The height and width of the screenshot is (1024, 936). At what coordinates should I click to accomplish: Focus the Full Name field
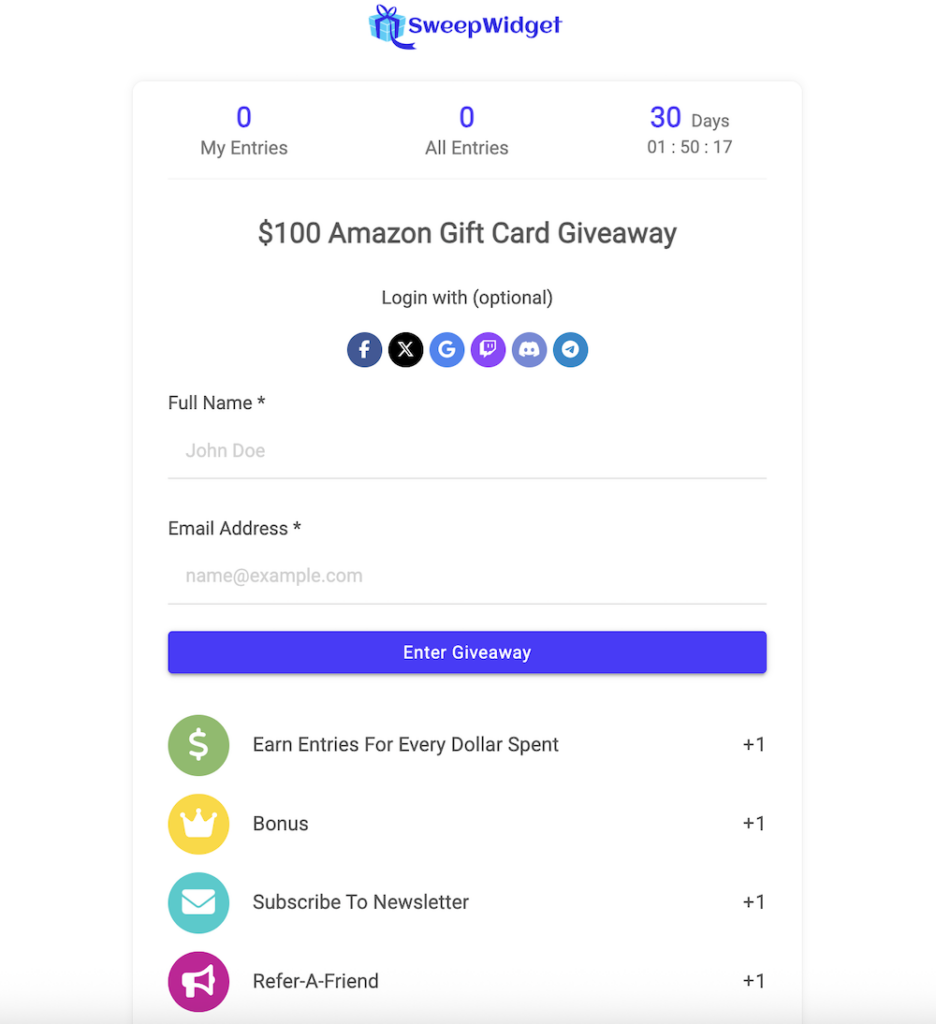pos(467,451)
